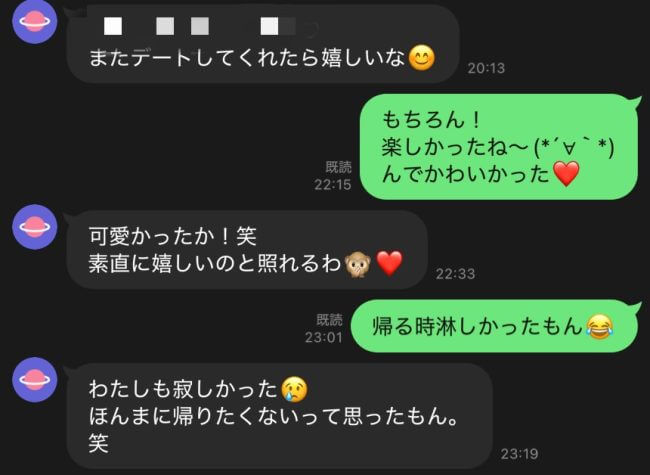
Task: Open sender's avatar beside the わたしも寂しかった message
Action: click(x=34, y=379)
